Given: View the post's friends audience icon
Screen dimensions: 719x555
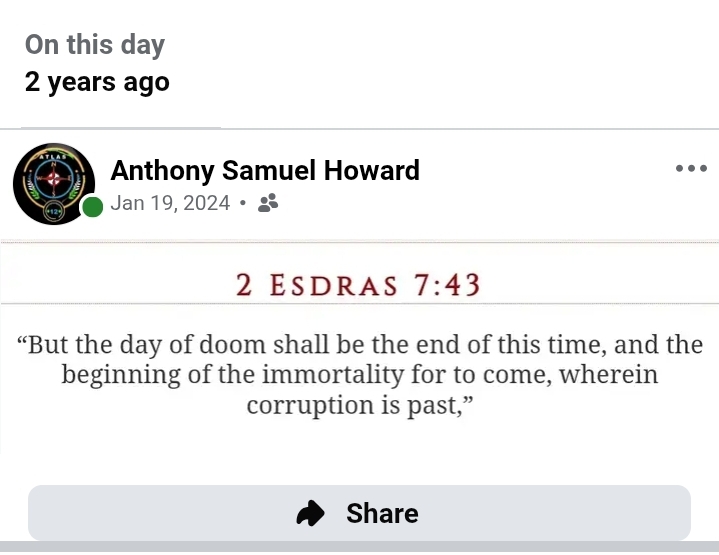Looking at the screenshot, I should 268,203.
